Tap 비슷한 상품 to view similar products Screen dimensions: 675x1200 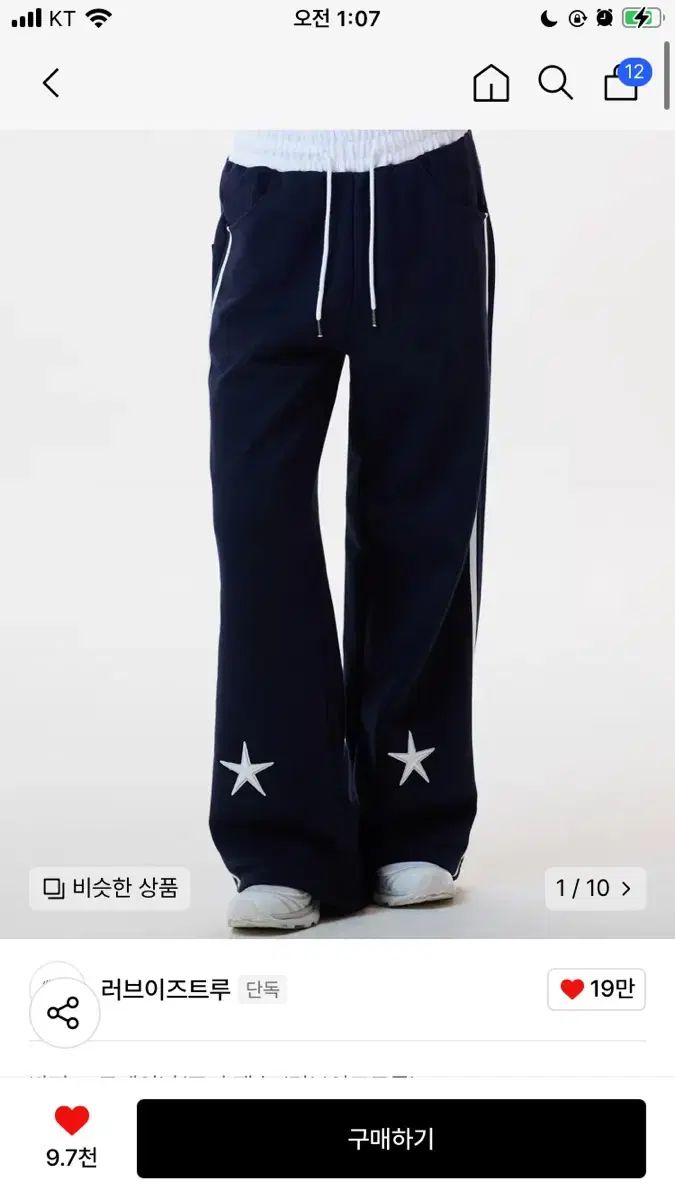(x=110, y=888)
